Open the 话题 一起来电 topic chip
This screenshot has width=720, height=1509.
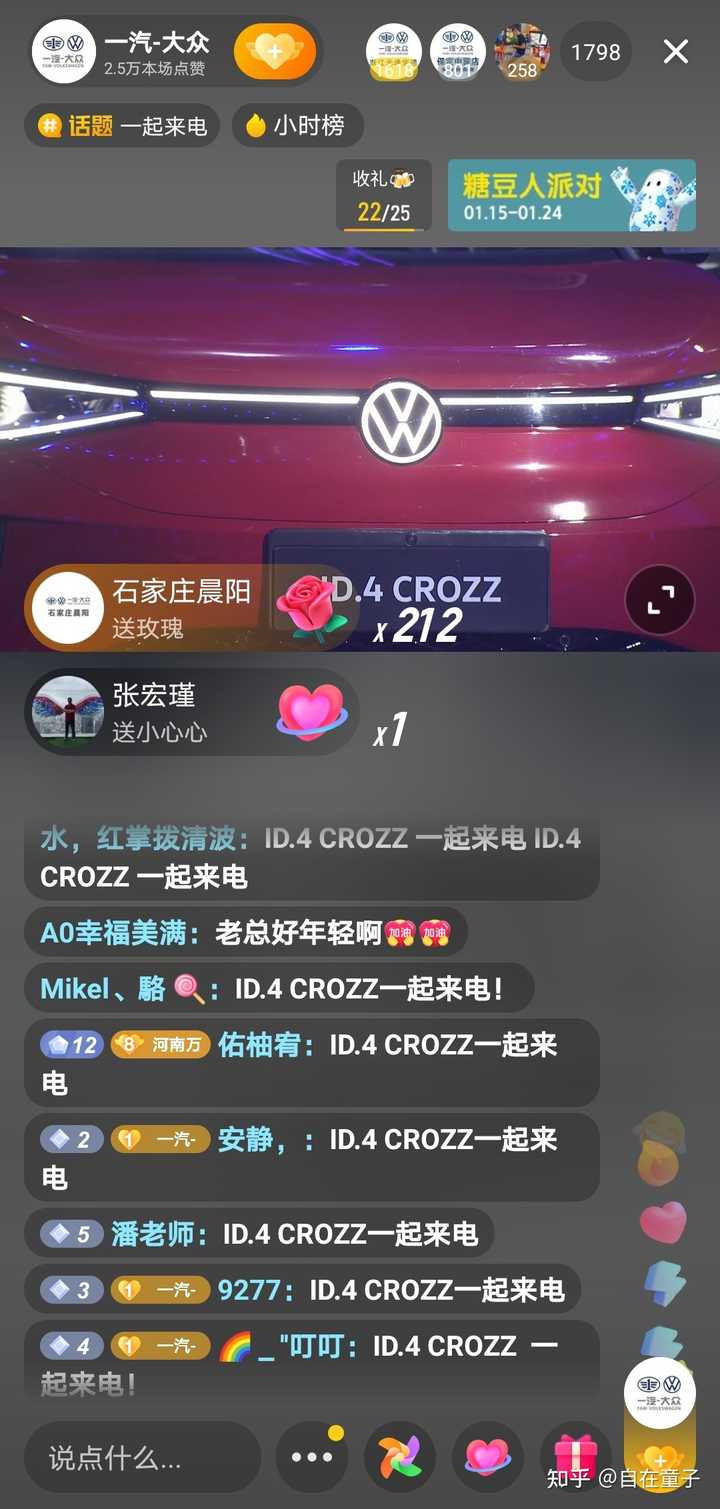pyautogui.click(x=122, y=126)
